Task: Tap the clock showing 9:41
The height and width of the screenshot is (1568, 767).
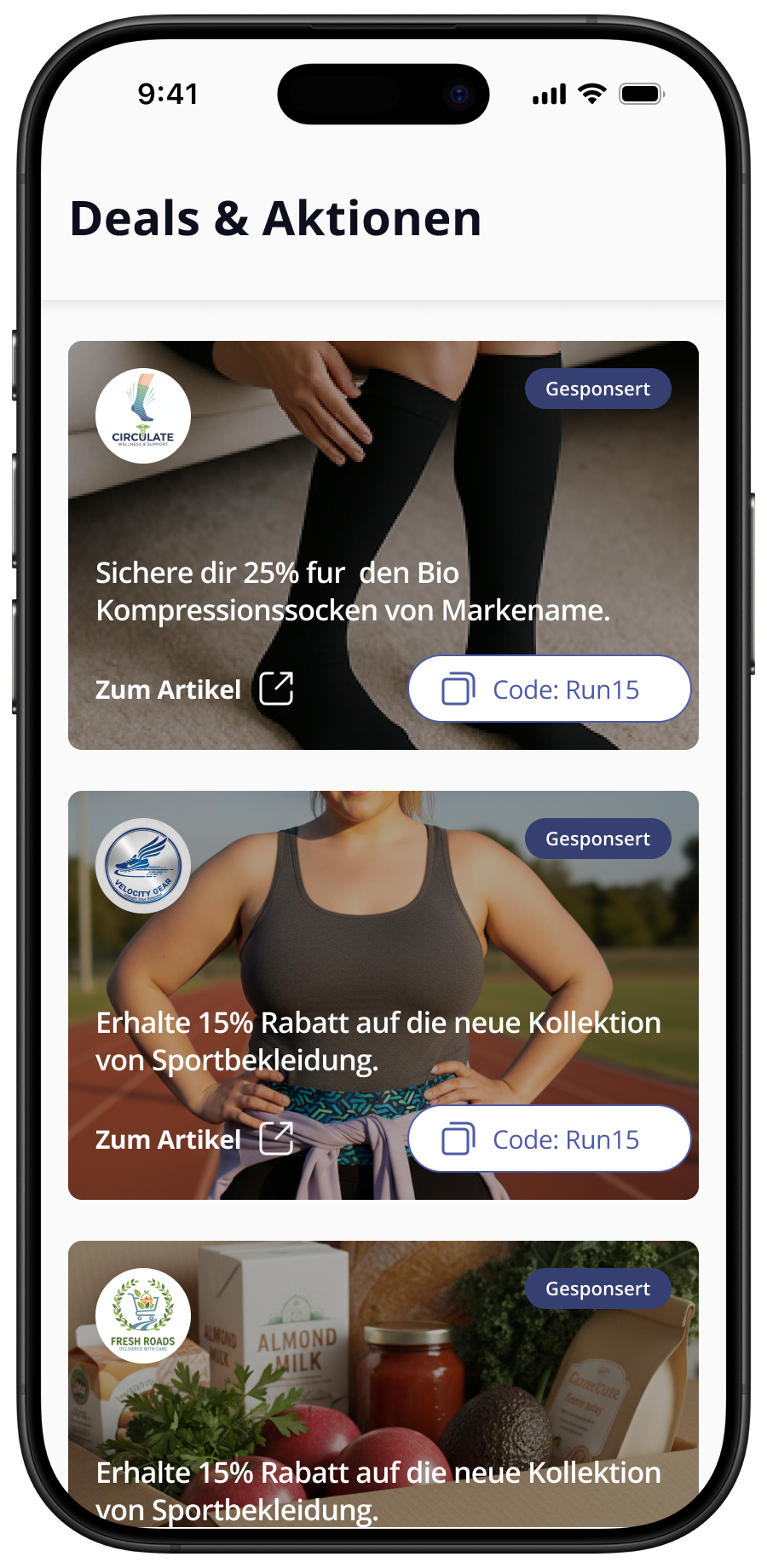Action: click(169, 94)
